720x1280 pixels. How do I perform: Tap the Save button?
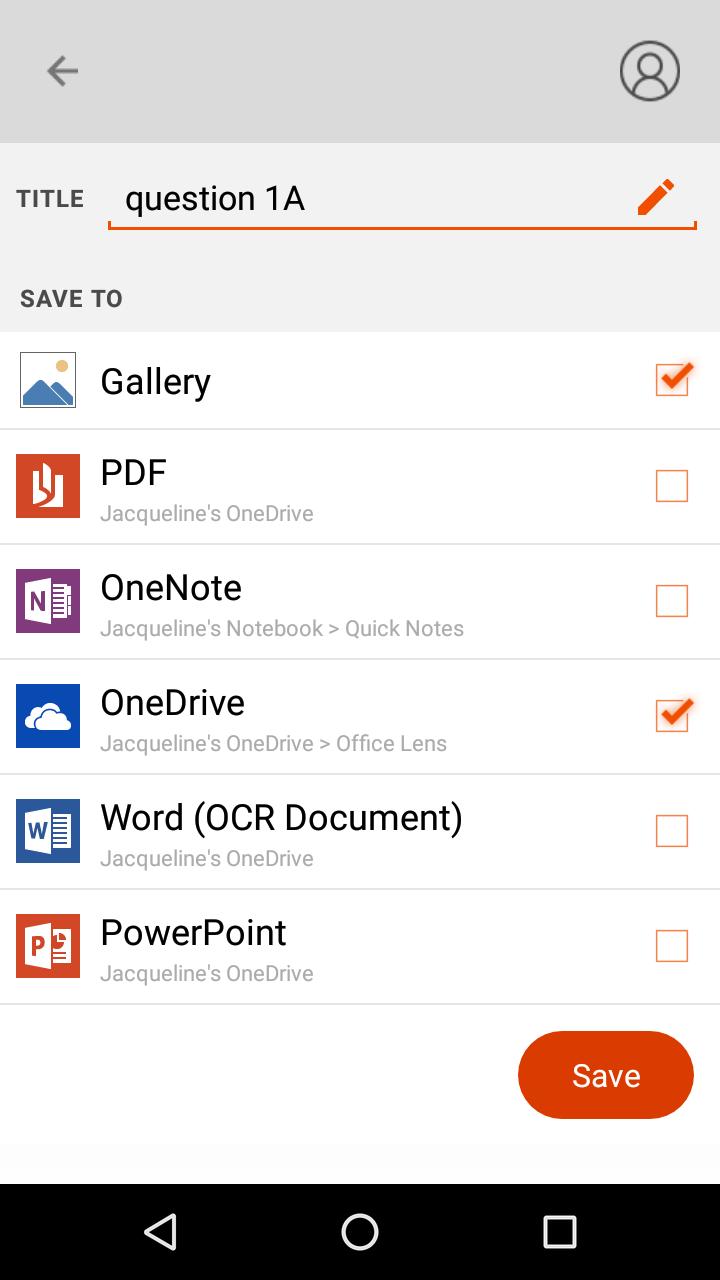tap(605, 1075)
